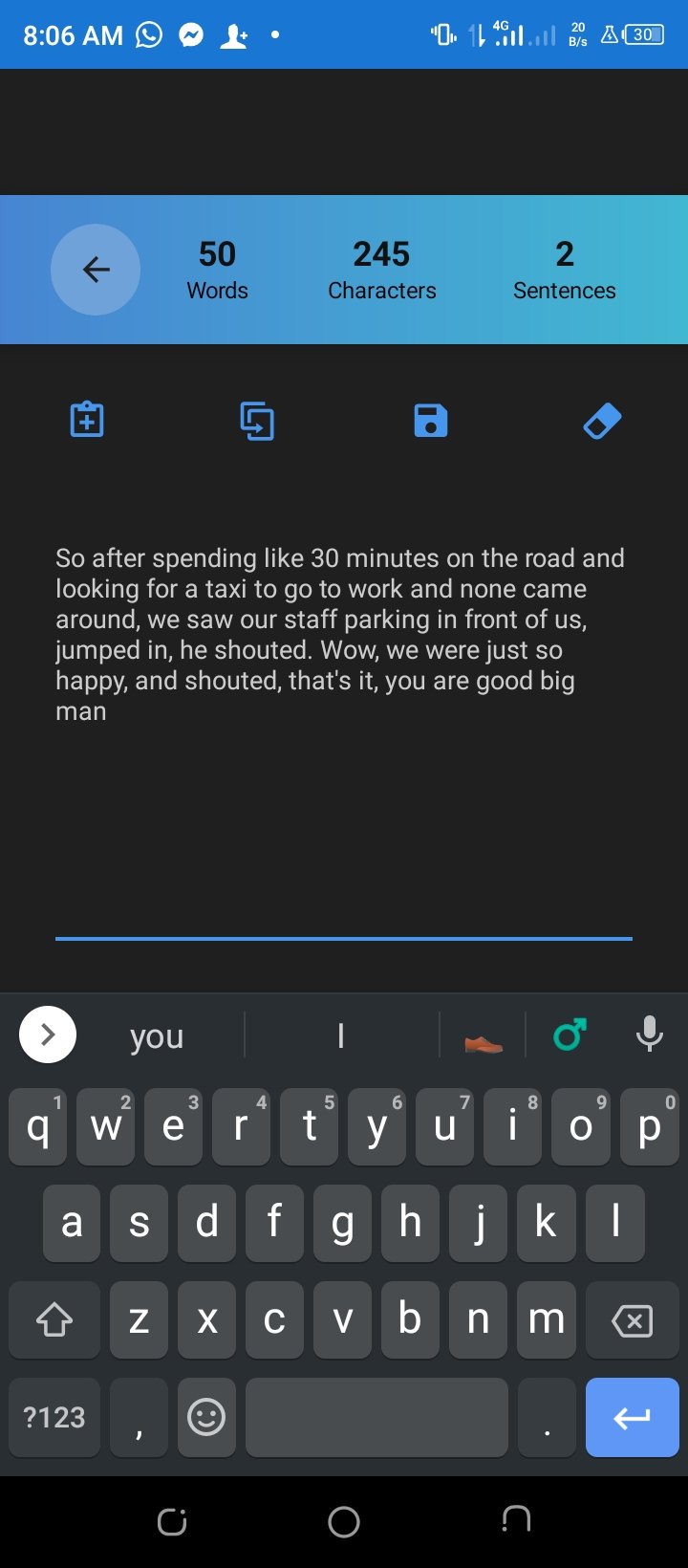Paste text with the clipboard icon
The height and width of the screenshot is (1568, 688).
coord(87,420)
